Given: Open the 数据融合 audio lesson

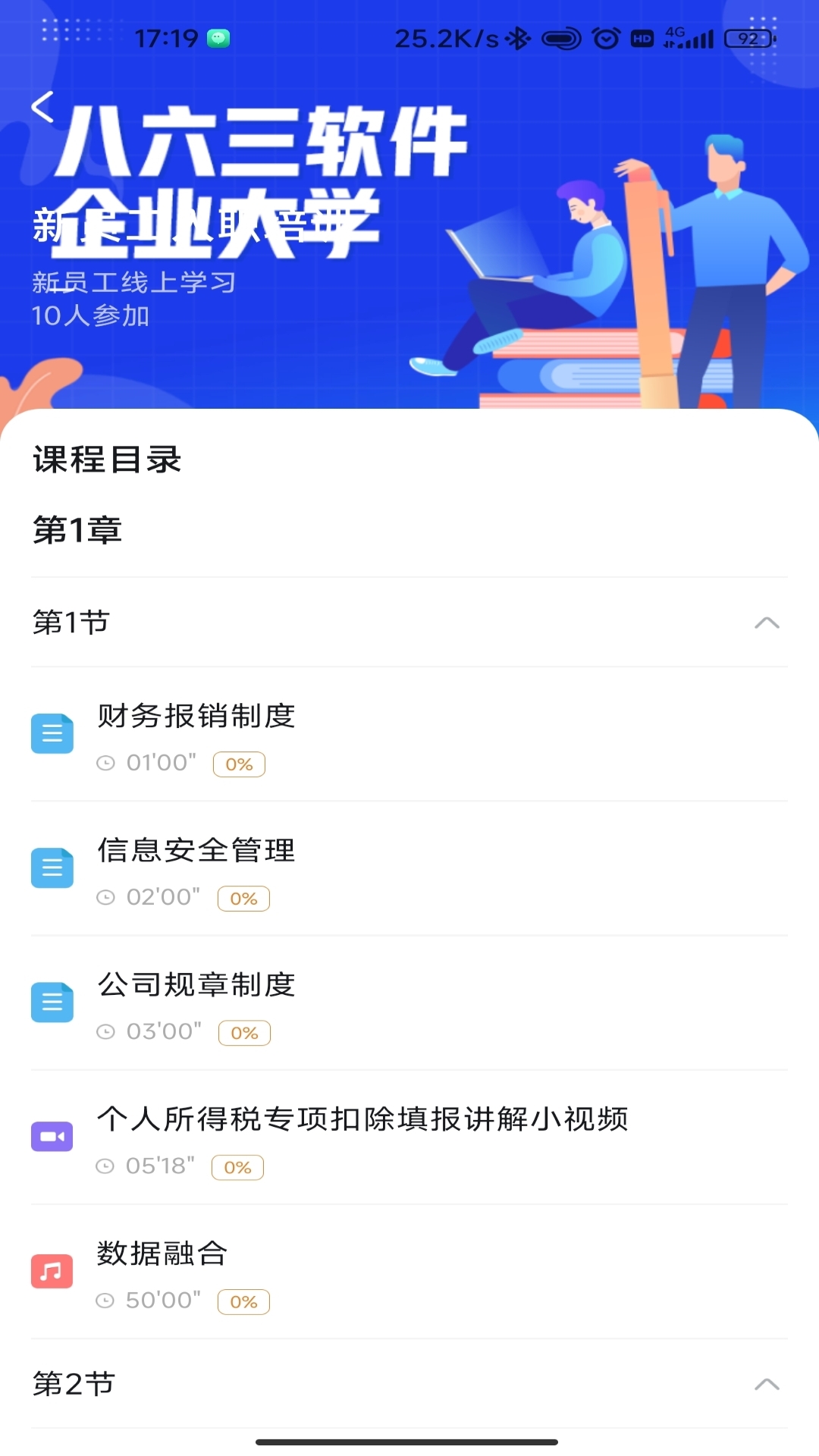Looking at the screenshot, I should 162,1254.
